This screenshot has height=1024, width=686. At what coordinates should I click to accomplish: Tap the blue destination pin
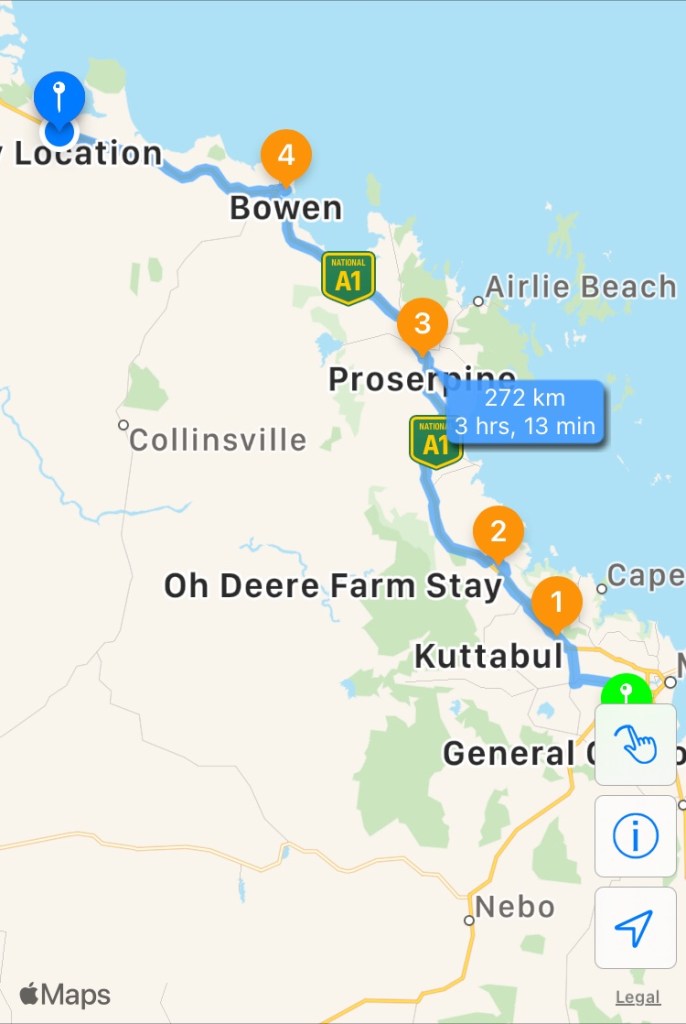[x=59, y=99]
